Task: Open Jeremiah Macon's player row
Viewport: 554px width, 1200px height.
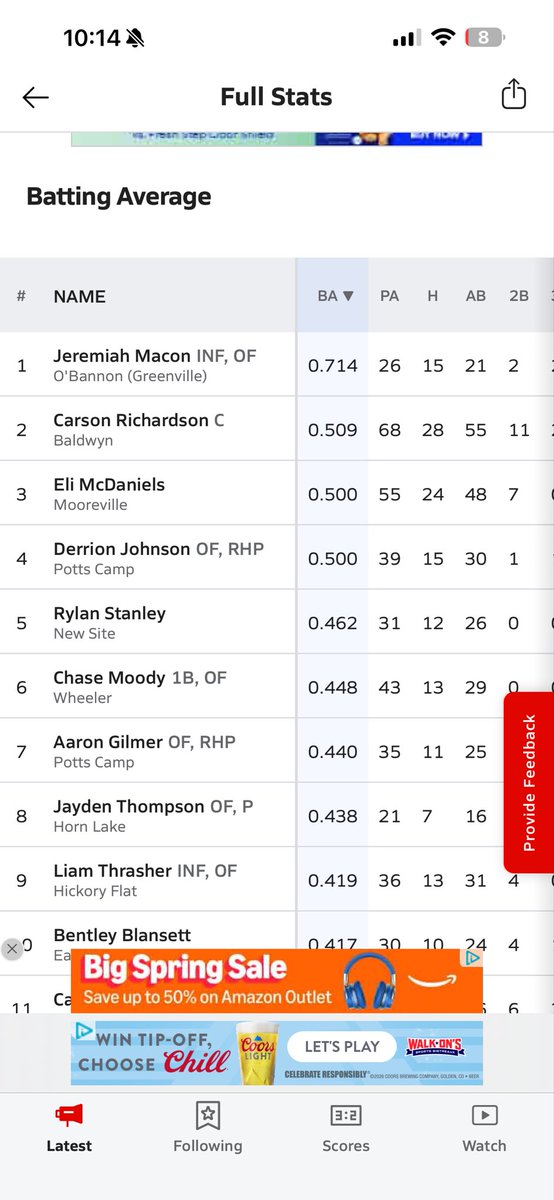Action: click(277, 365)
